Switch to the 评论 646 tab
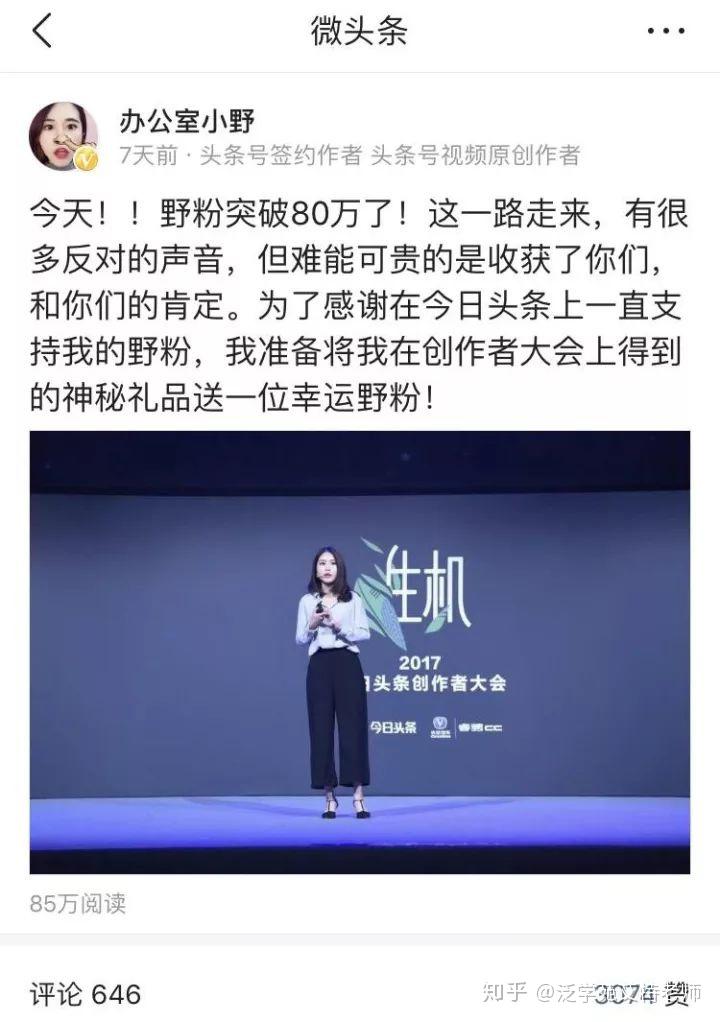This screenshot has width=720, height=1022. [x=86, y=994]
